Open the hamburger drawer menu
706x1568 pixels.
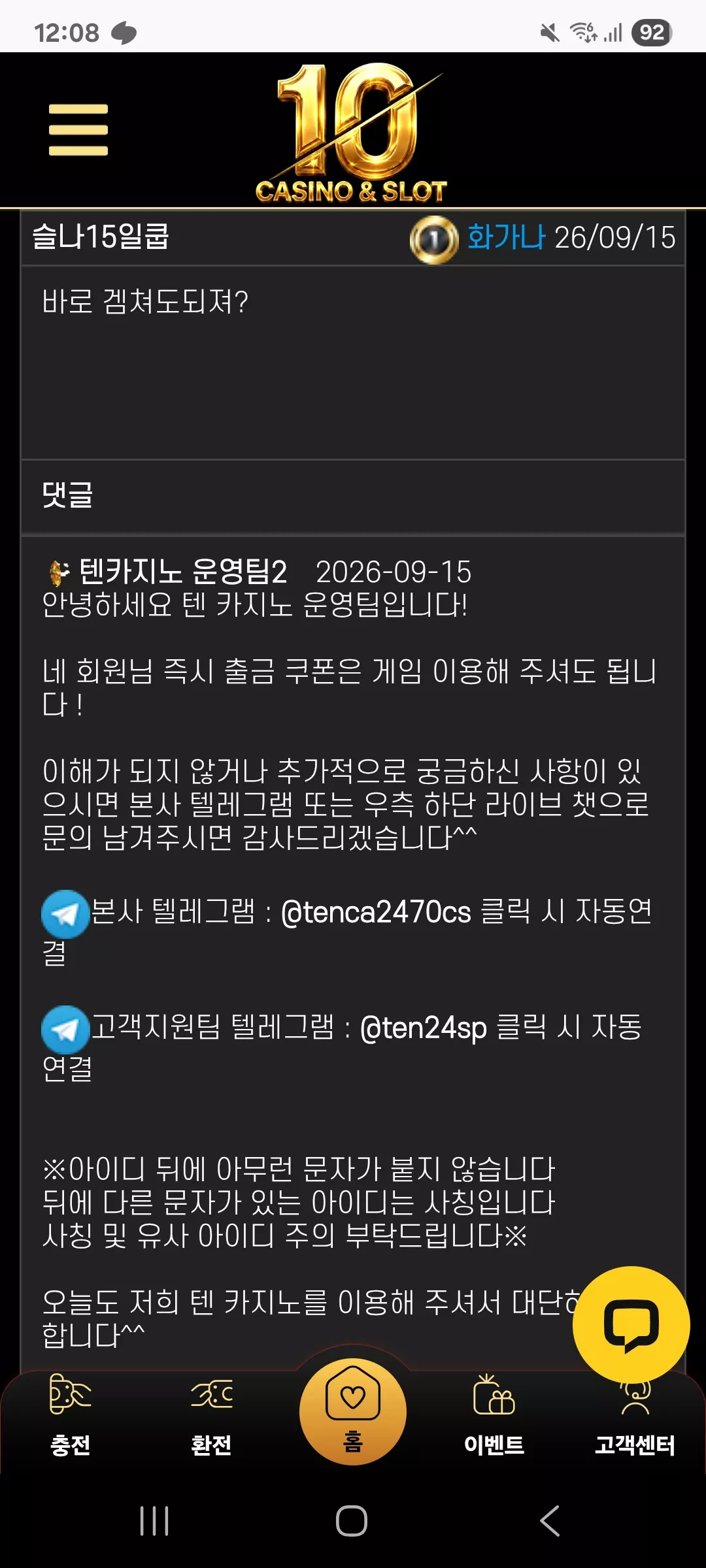click(x=78, y=130)
